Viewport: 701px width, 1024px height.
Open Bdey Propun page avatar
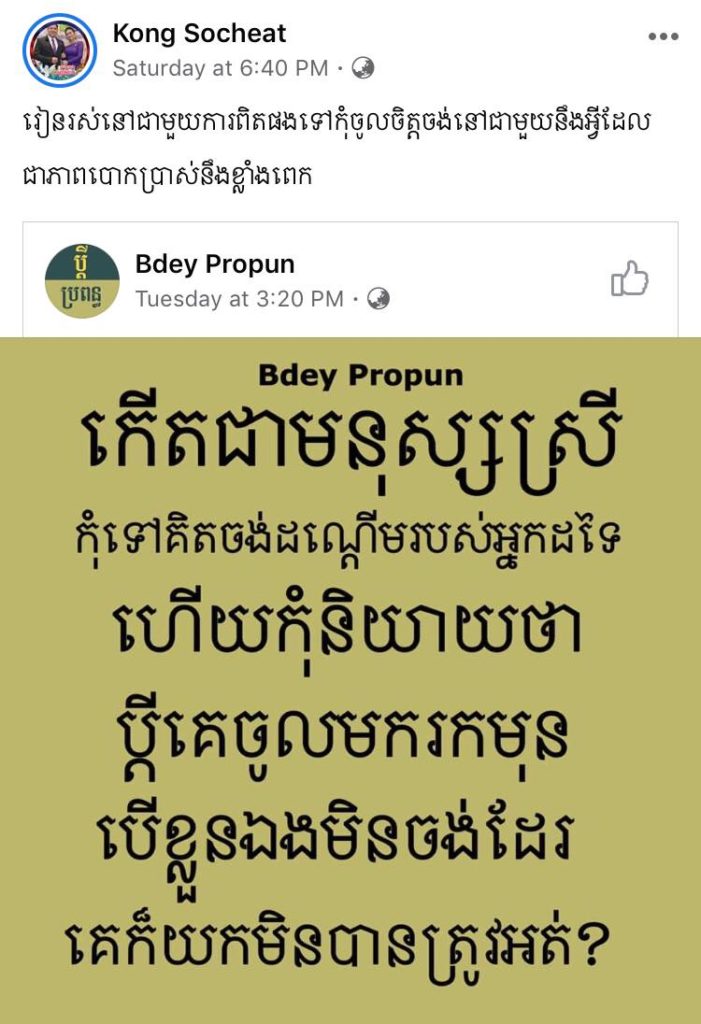tap(82, 280)
